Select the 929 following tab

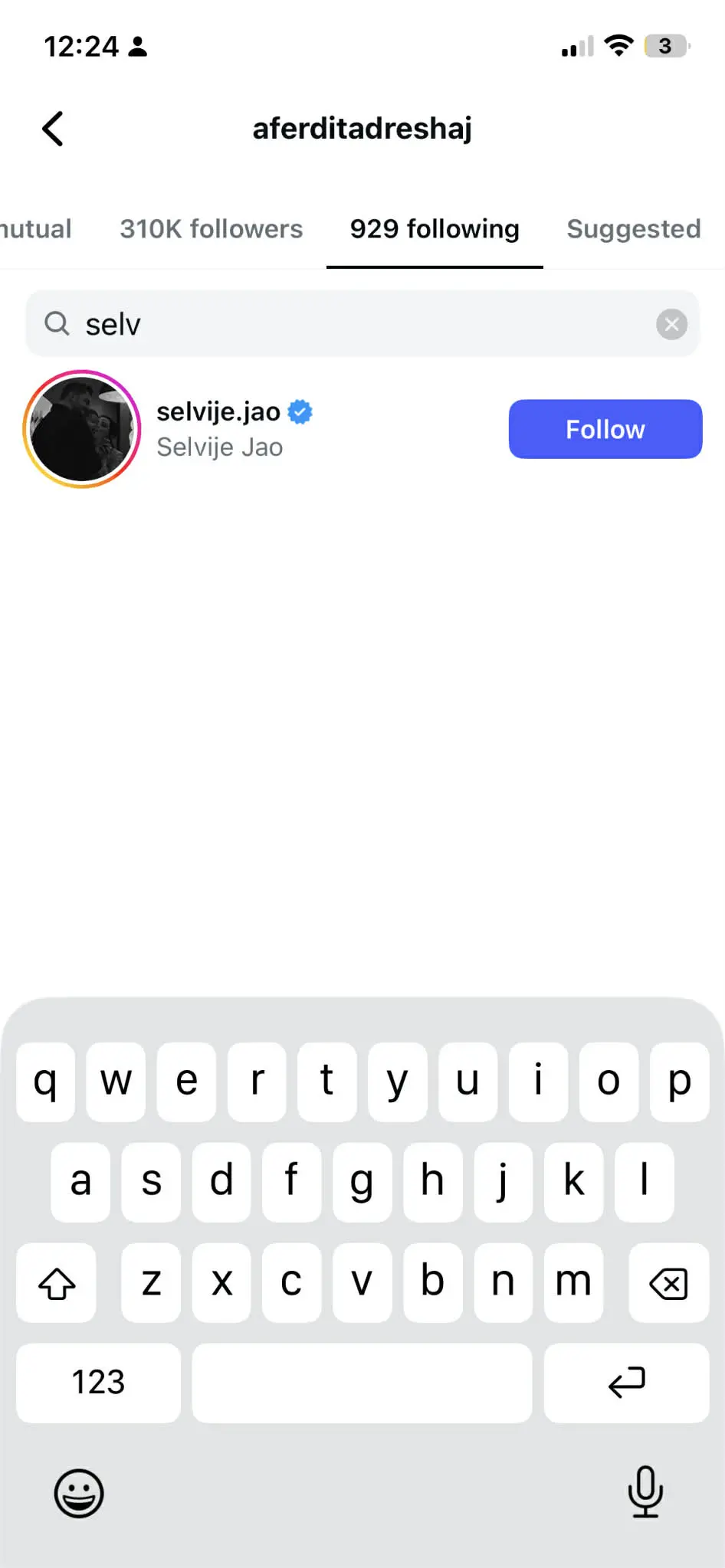pyautogui.click(x=435, y=229)
